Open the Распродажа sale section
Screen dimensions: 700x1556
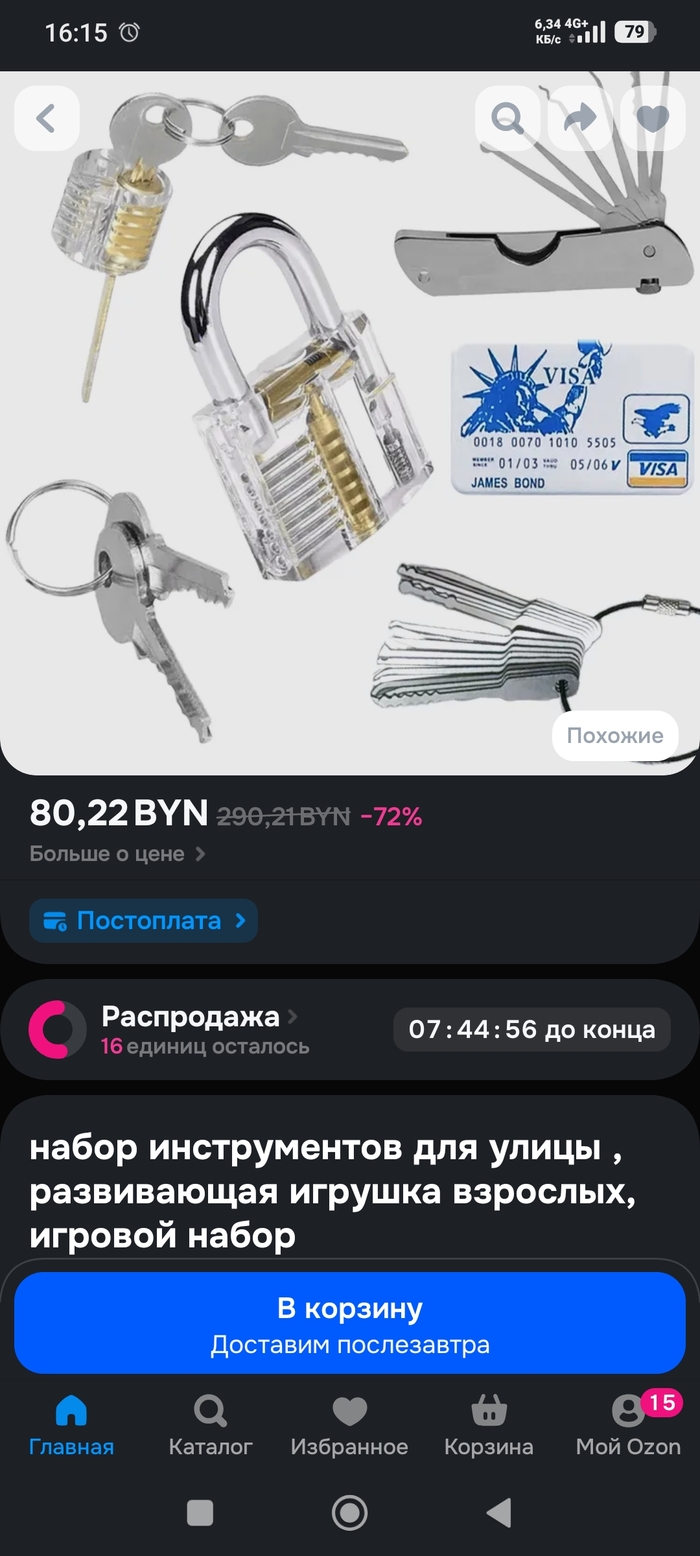click(x=190, y=1018)
